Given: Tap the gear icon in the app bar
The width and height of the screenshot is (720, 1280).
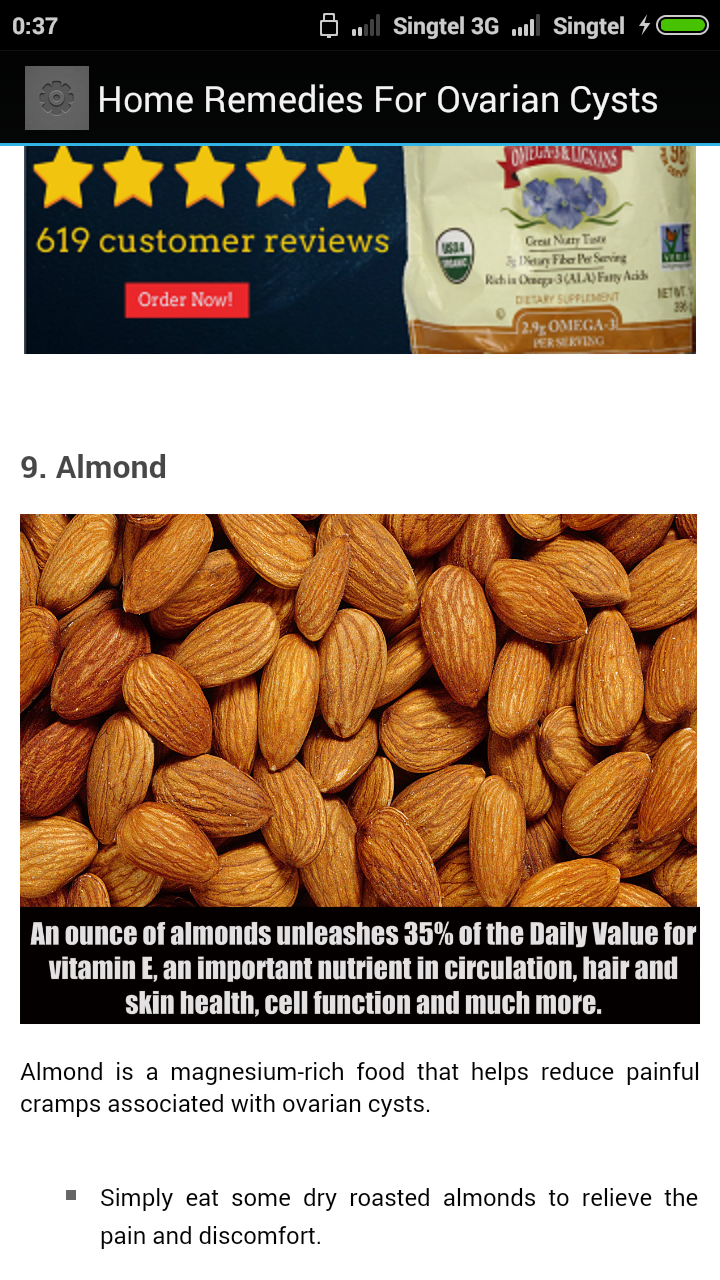Looking at the screenshot, I should tap(57, 98).
